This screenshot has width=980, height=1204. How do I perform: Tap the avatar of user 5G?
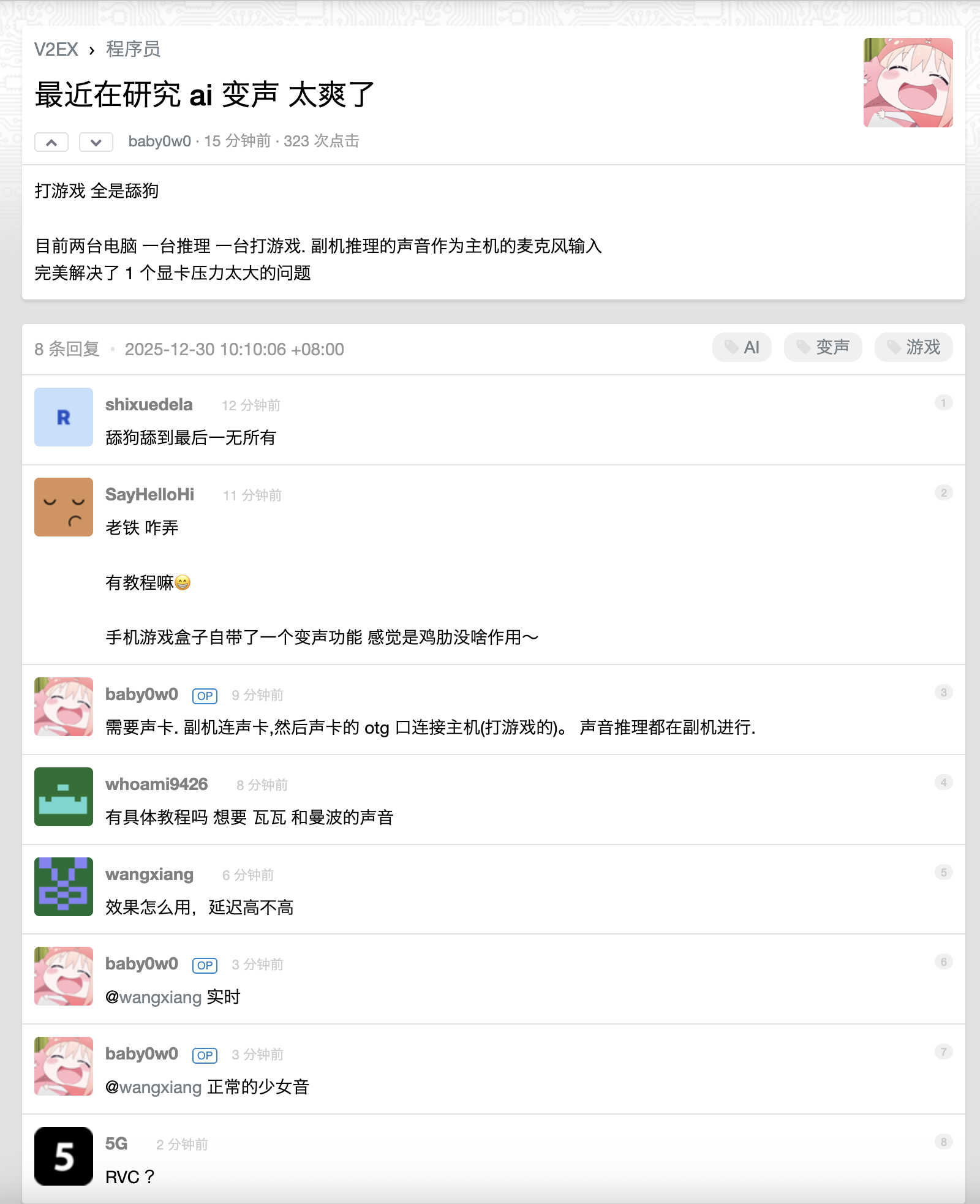tap(64, 1156)
